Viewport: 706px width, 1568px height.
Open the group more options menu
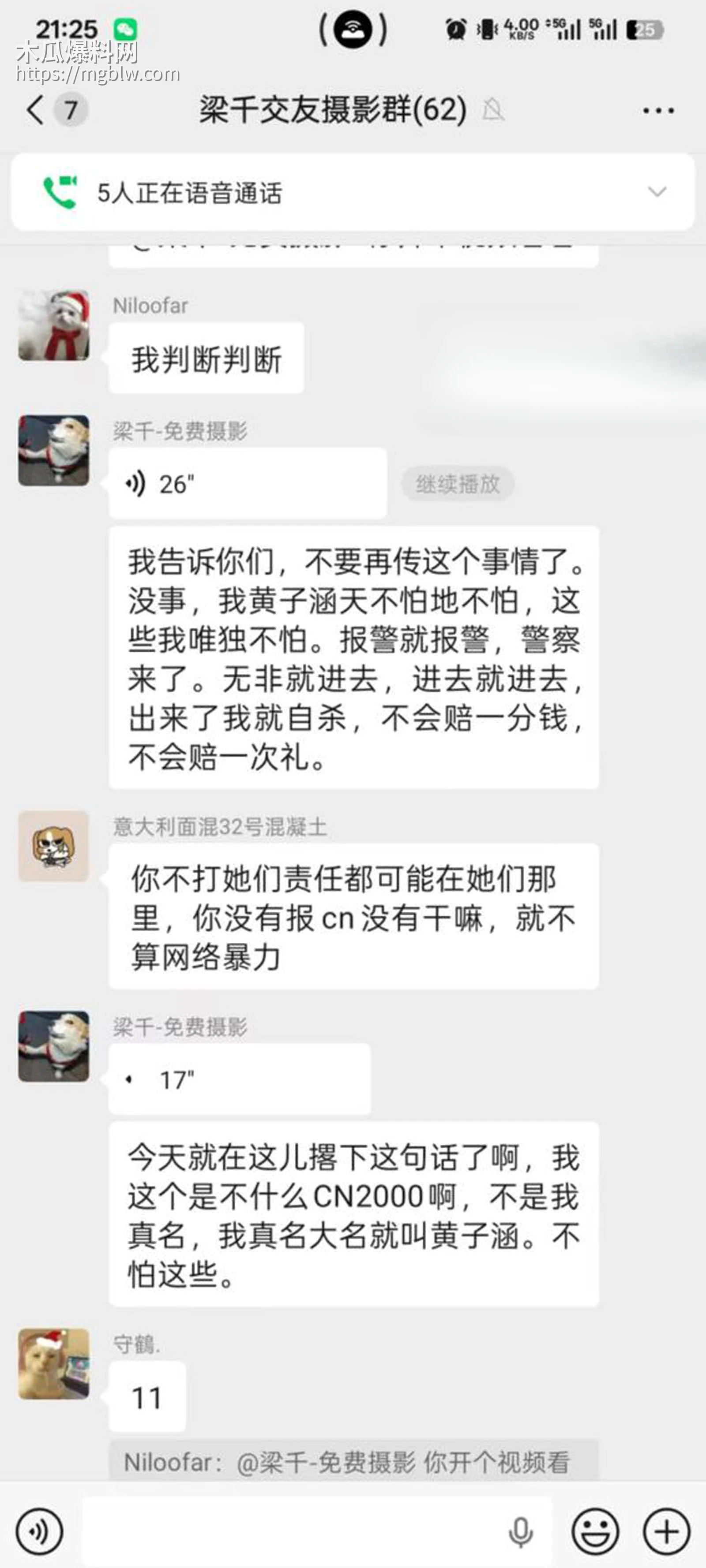pyautogui.click(x=658, y=109)
